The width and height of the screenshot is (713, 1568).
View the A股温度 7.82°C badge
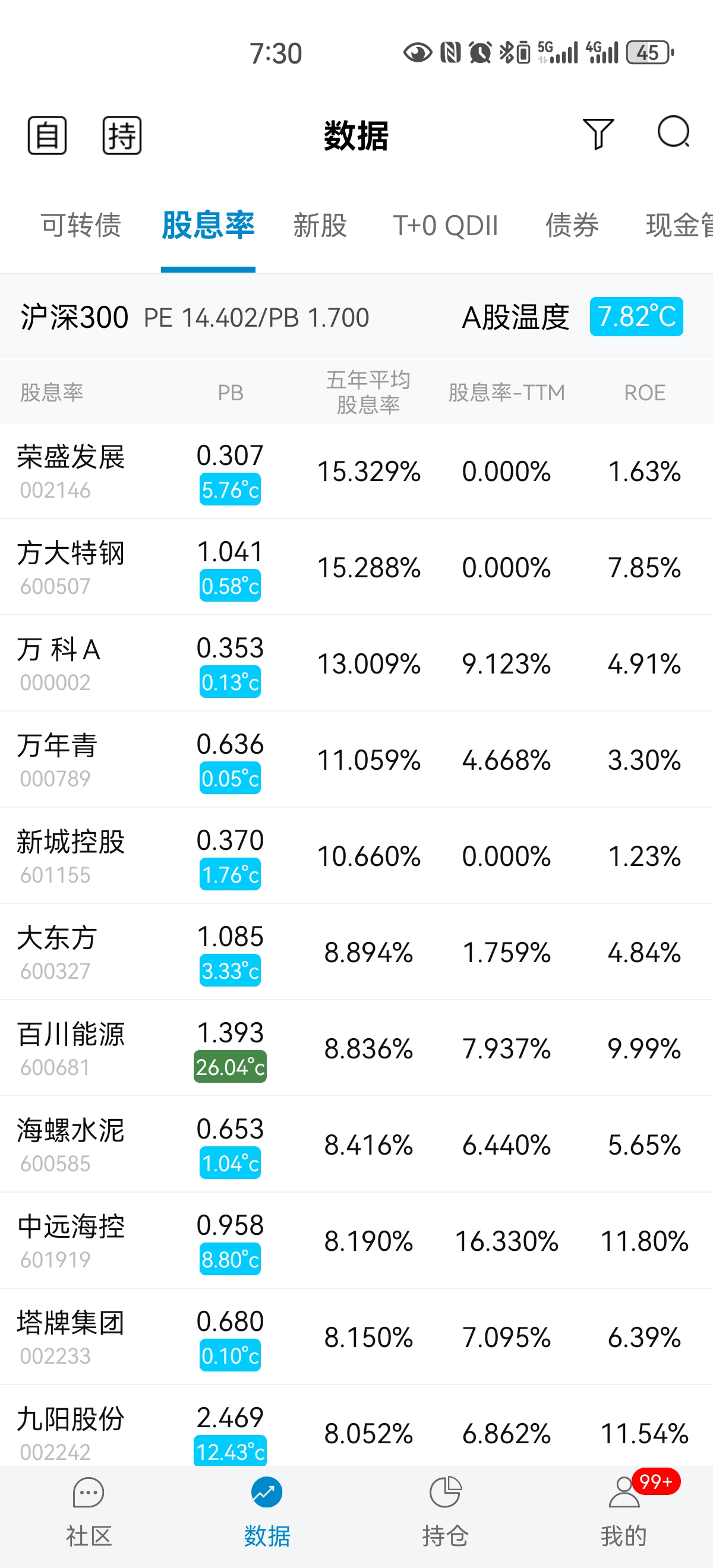click(x=636, y=317)
